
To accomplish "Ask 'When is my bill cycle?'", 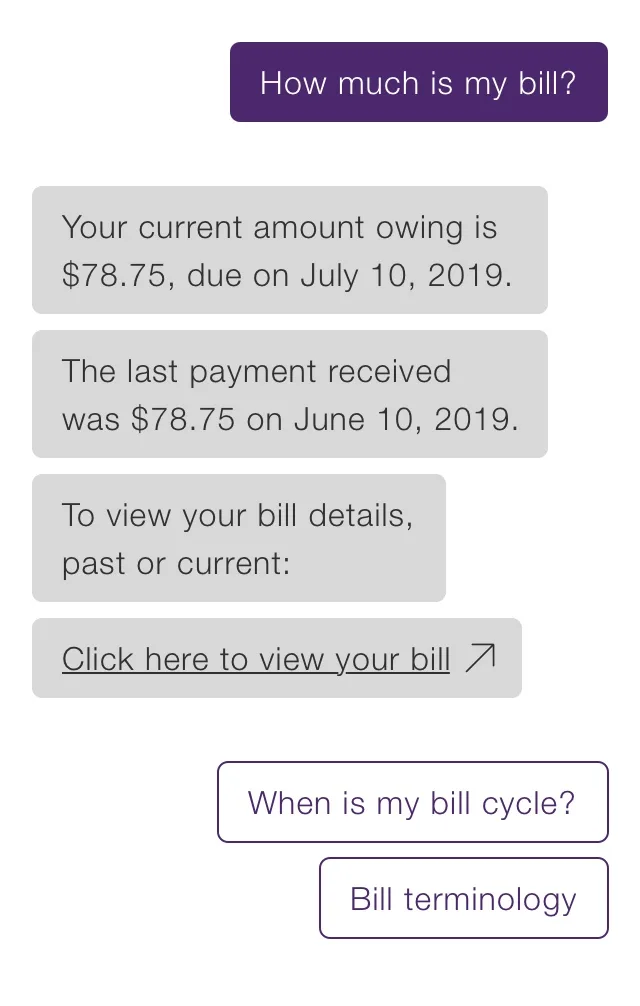I will (x=412, y=802).
